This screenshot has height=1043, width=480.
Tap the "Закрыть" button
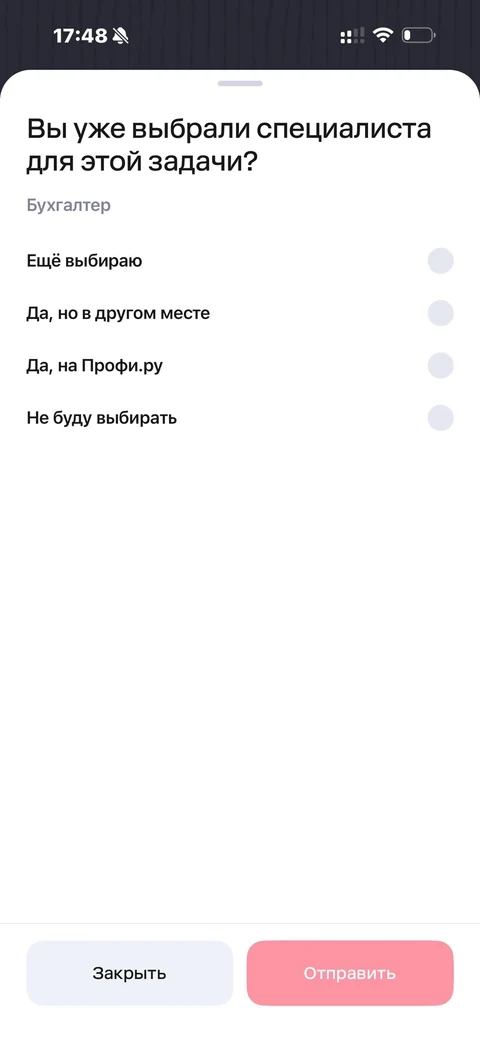click(x=130, y=973)
